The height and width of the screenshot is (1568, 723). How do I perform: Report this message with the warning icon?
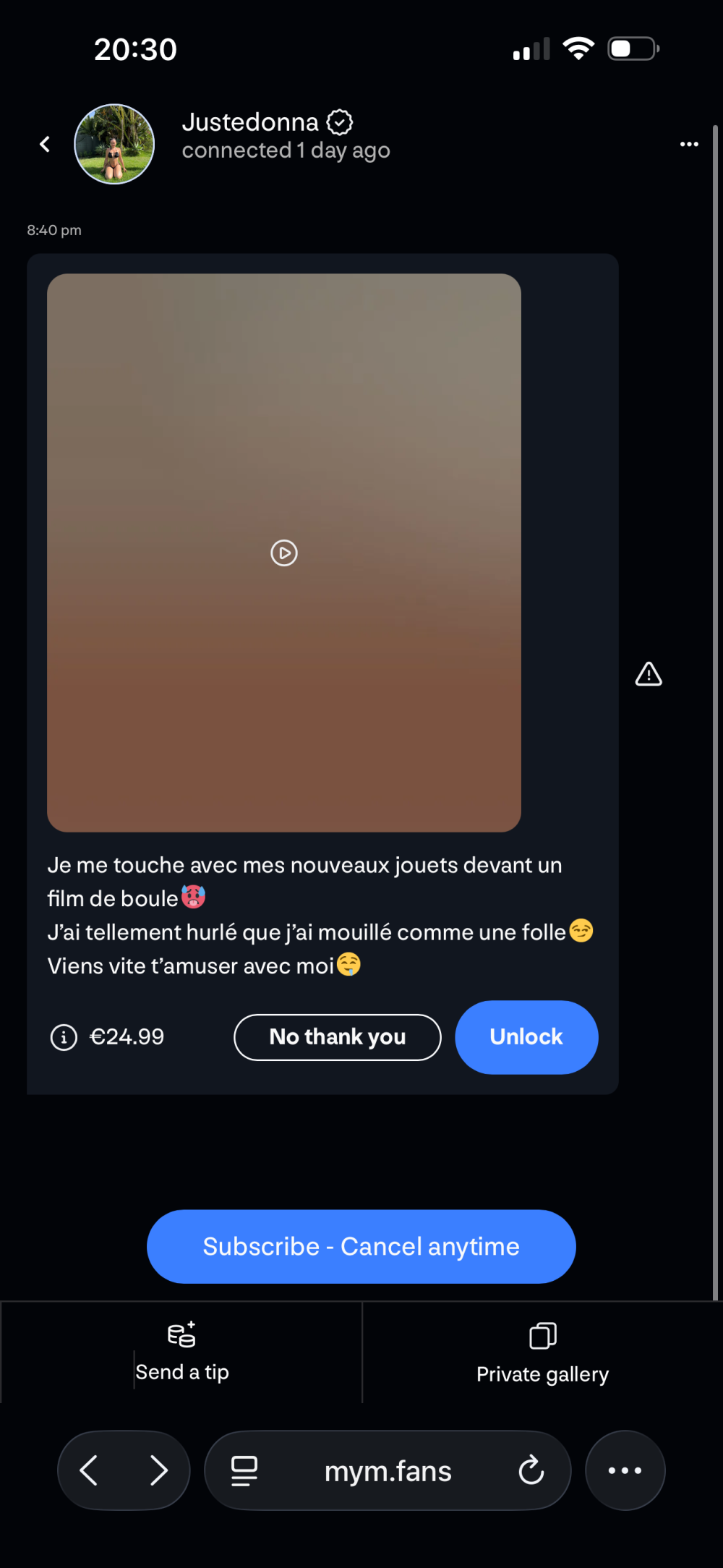(x=649, y=674)
